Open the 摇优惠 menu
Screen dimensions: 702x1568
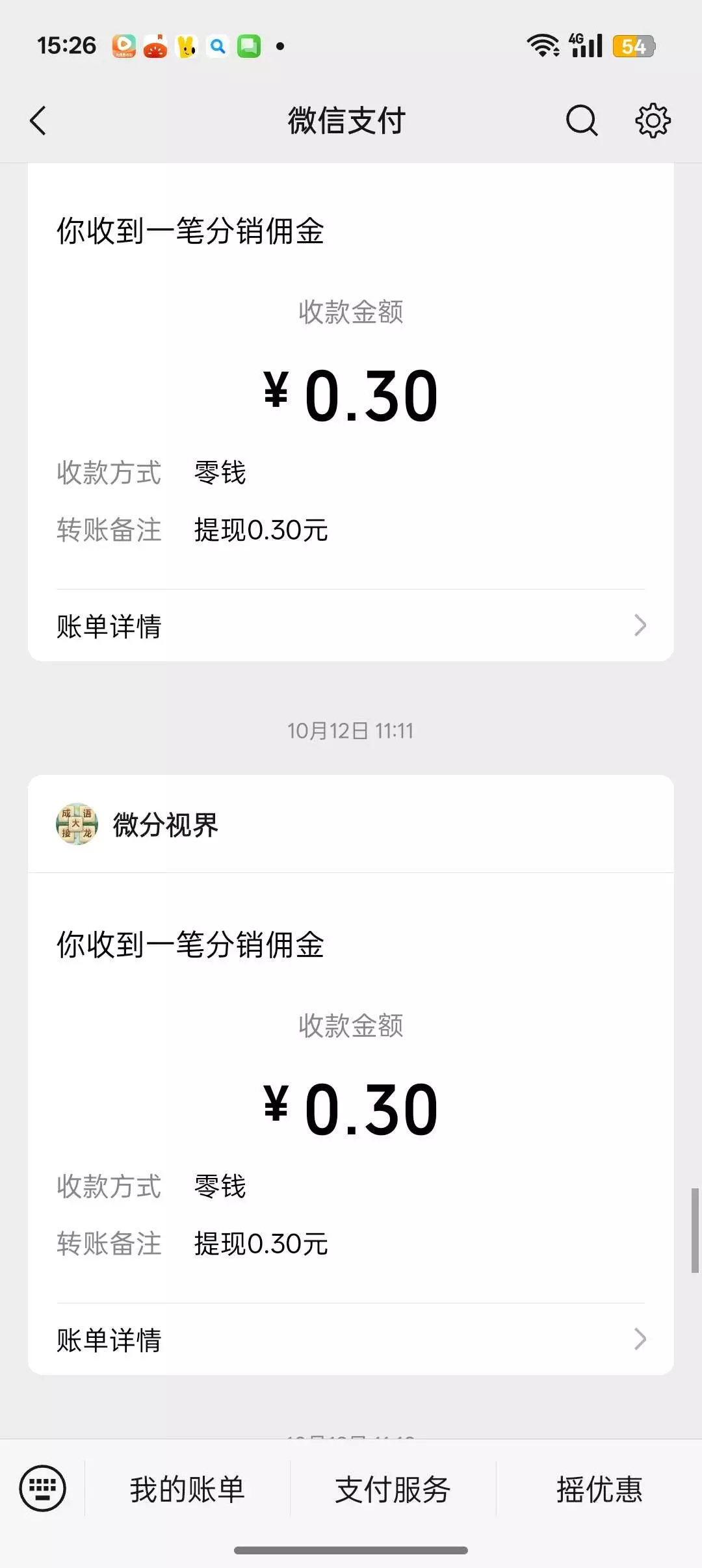click(x=599, y=1489)
